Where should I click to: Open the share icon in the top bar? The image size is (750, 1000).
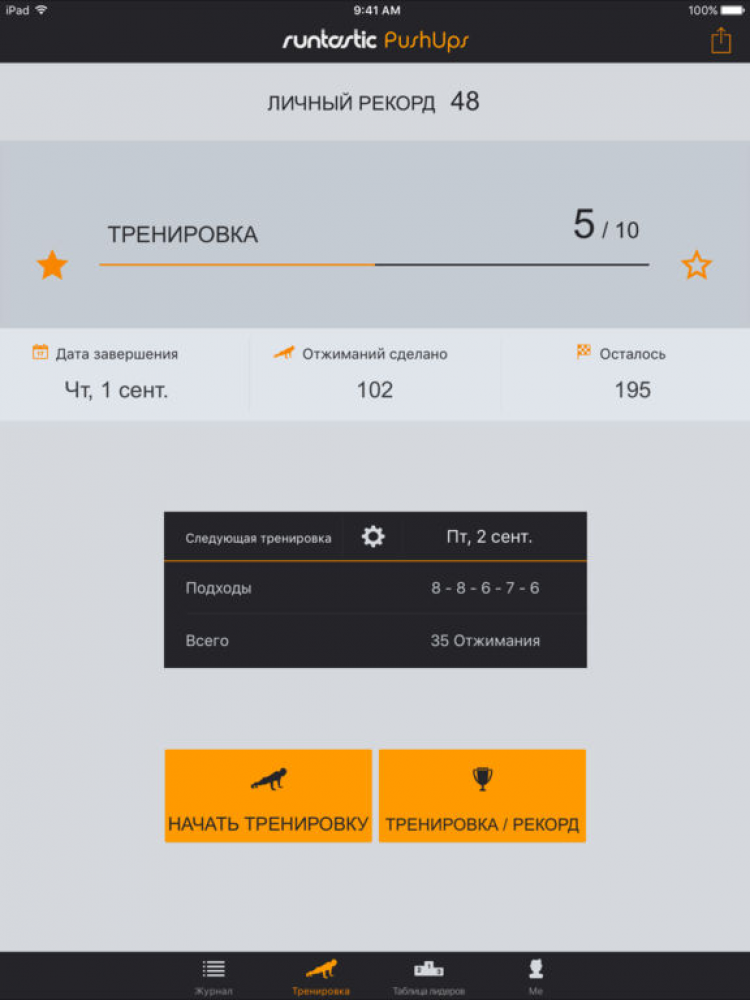coord(720,41)
